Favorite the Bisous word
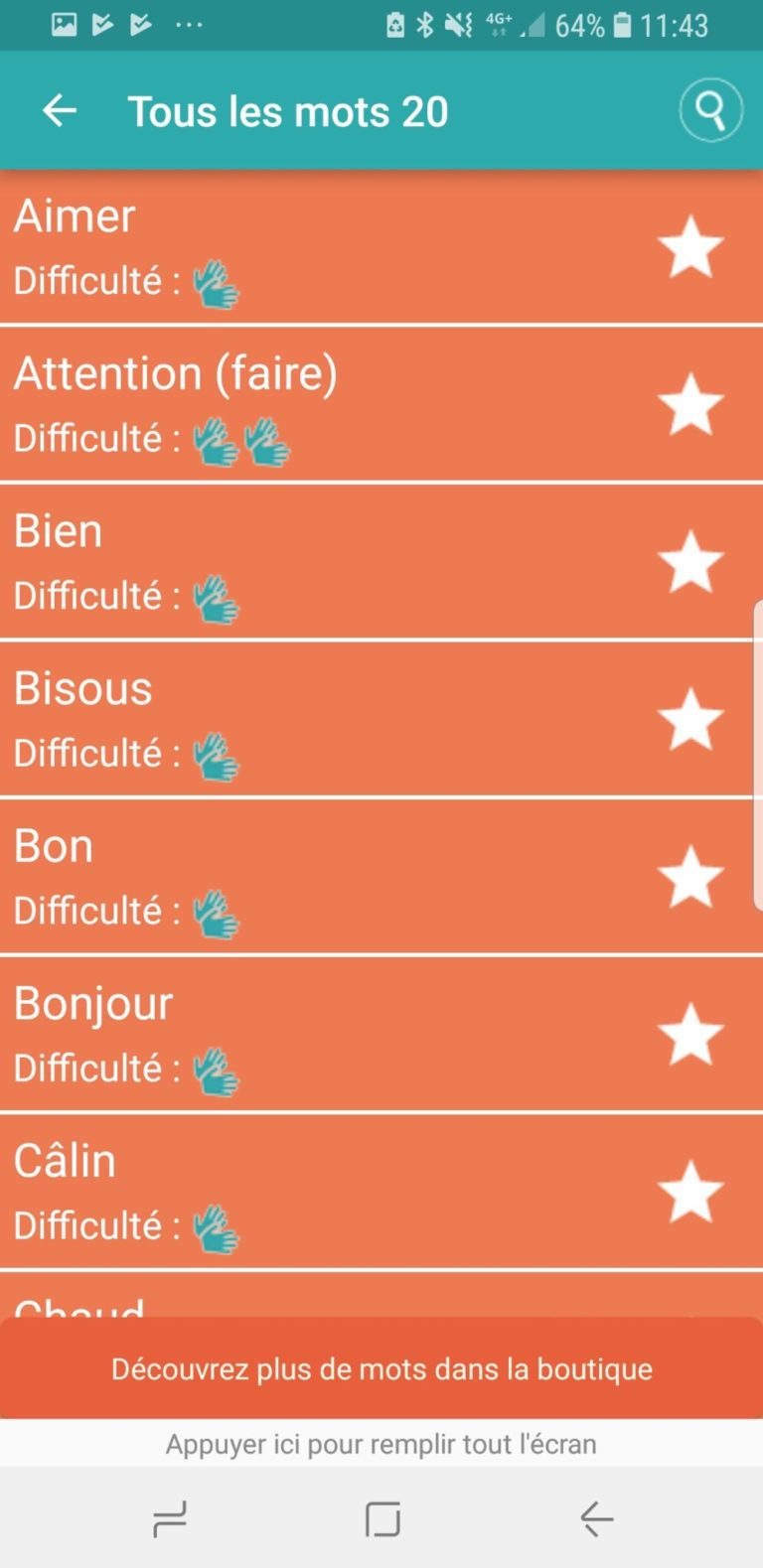 (x=690, y=719)
